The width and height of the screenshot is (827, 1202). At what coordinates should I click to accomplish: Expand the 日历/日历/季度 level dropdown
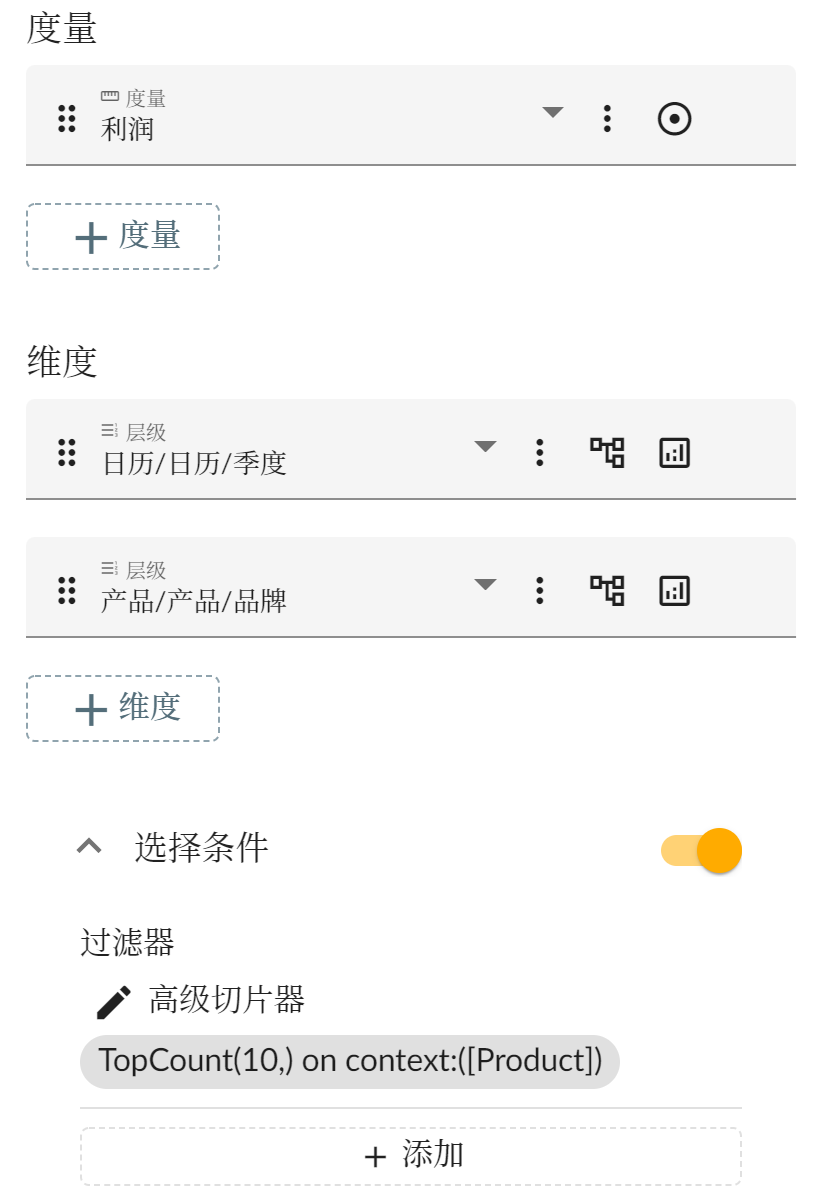[x=485, y=447]
